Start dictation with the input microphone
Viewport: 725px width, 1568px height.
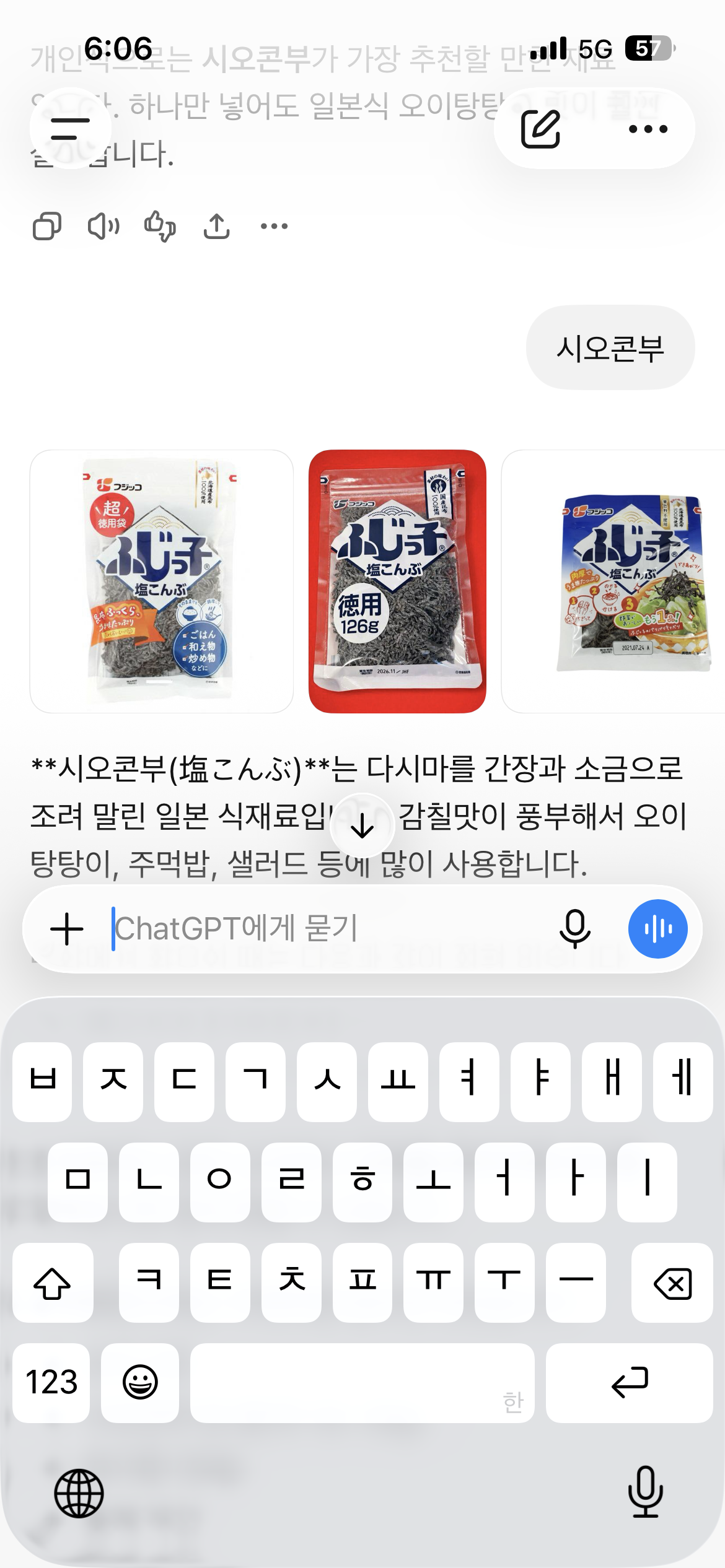[x=574, y=929]
